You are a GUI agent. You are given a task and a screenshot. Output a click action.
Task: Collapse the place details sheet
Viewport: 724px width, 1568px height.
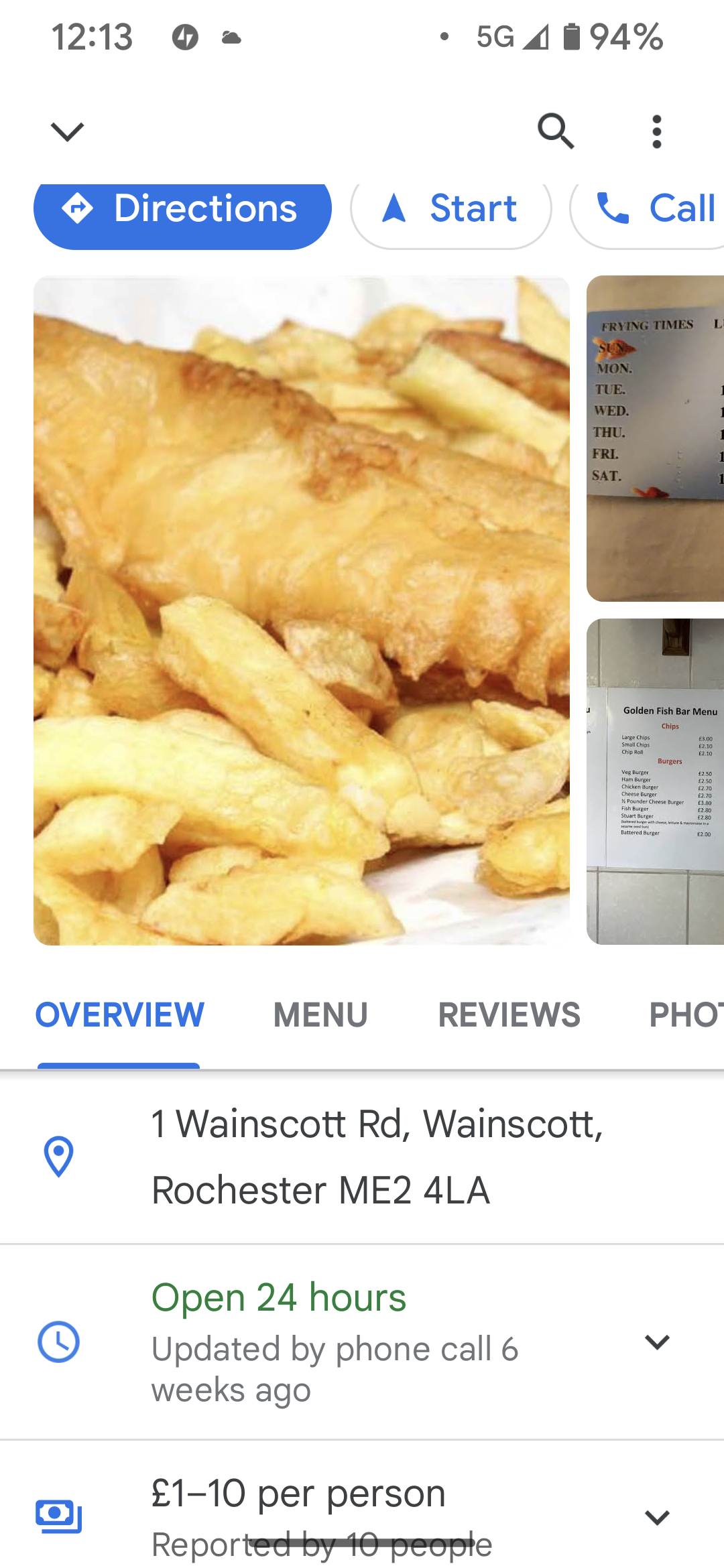click(67, 131)
